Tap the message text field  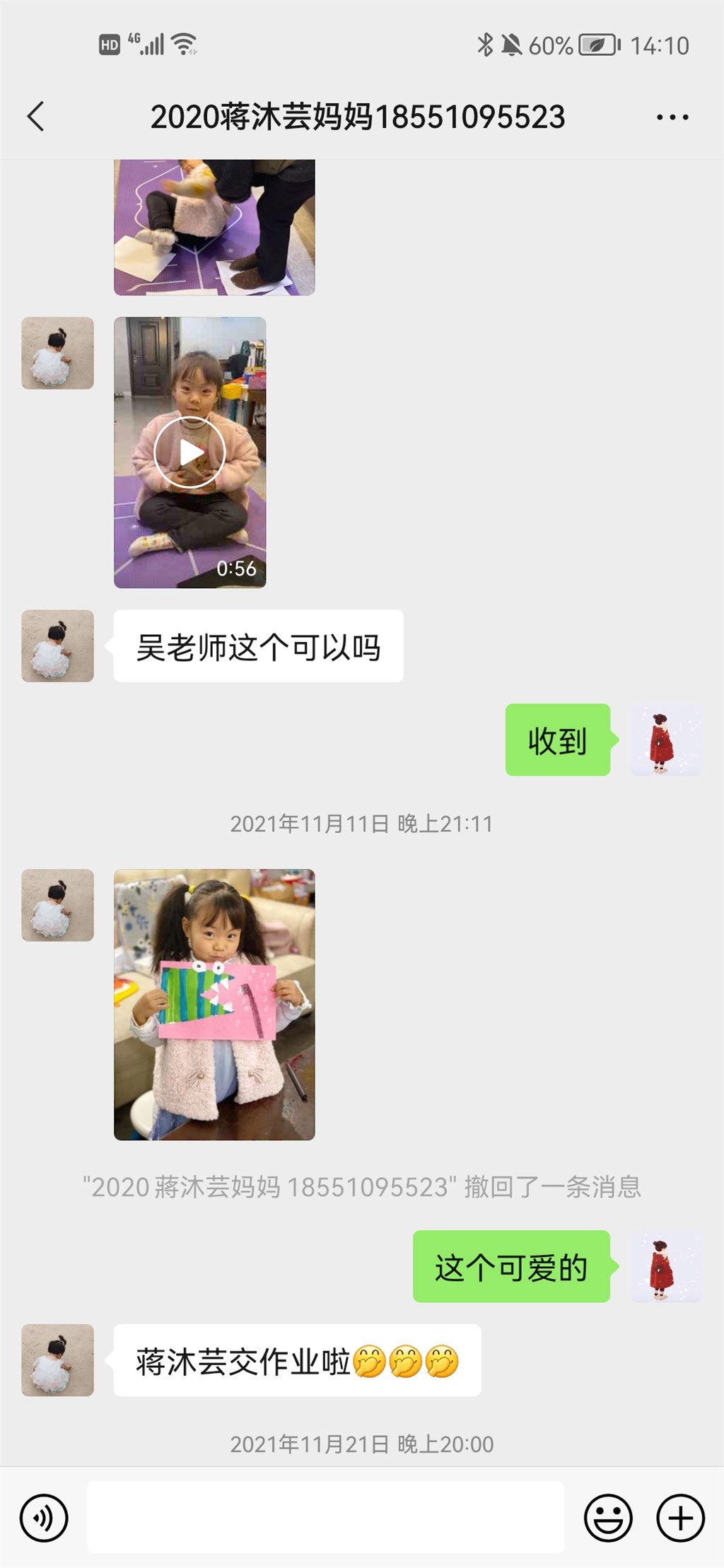[x=325, y=1517]
